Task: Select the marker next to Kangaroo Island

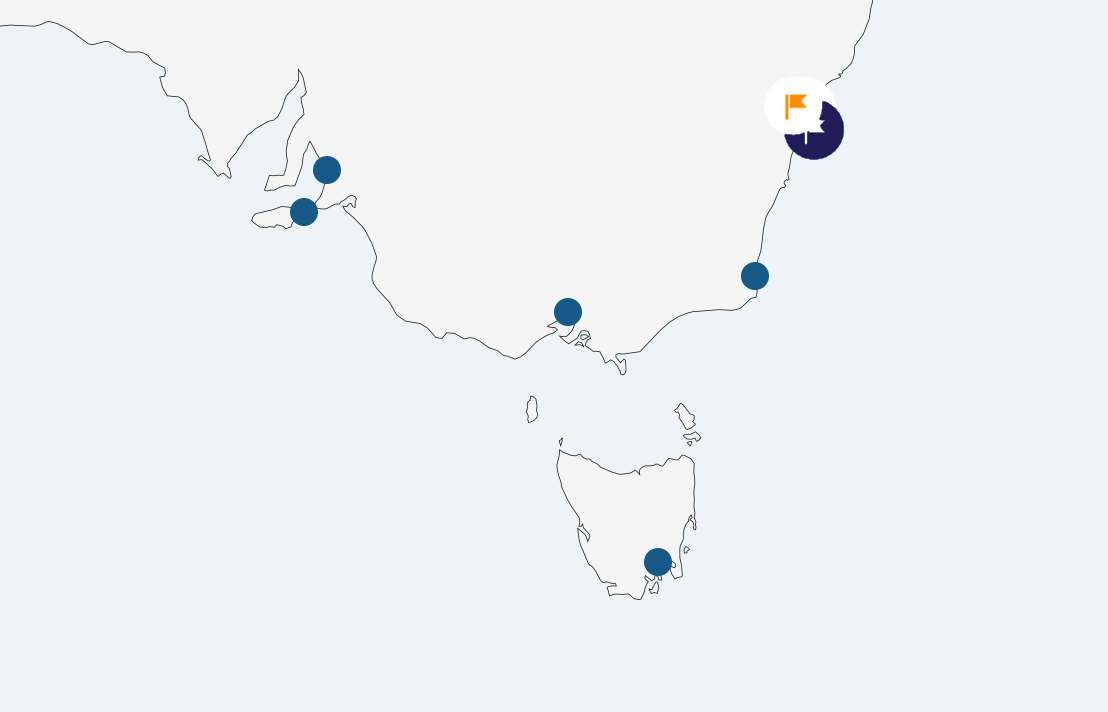Action: (x=304, y=212)
